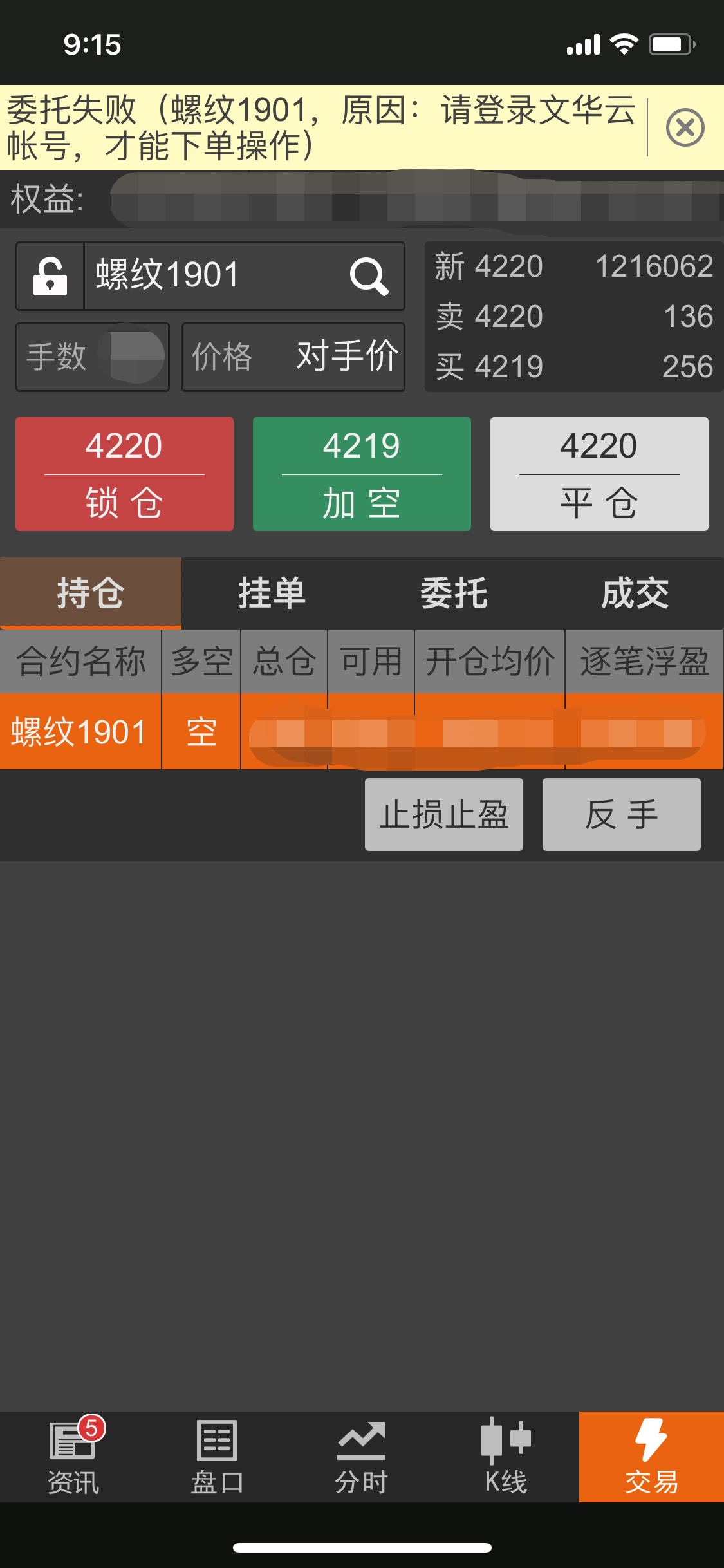View the 成交 tab
Viewport: 724px width, 1568px height.
click(635, 593)
